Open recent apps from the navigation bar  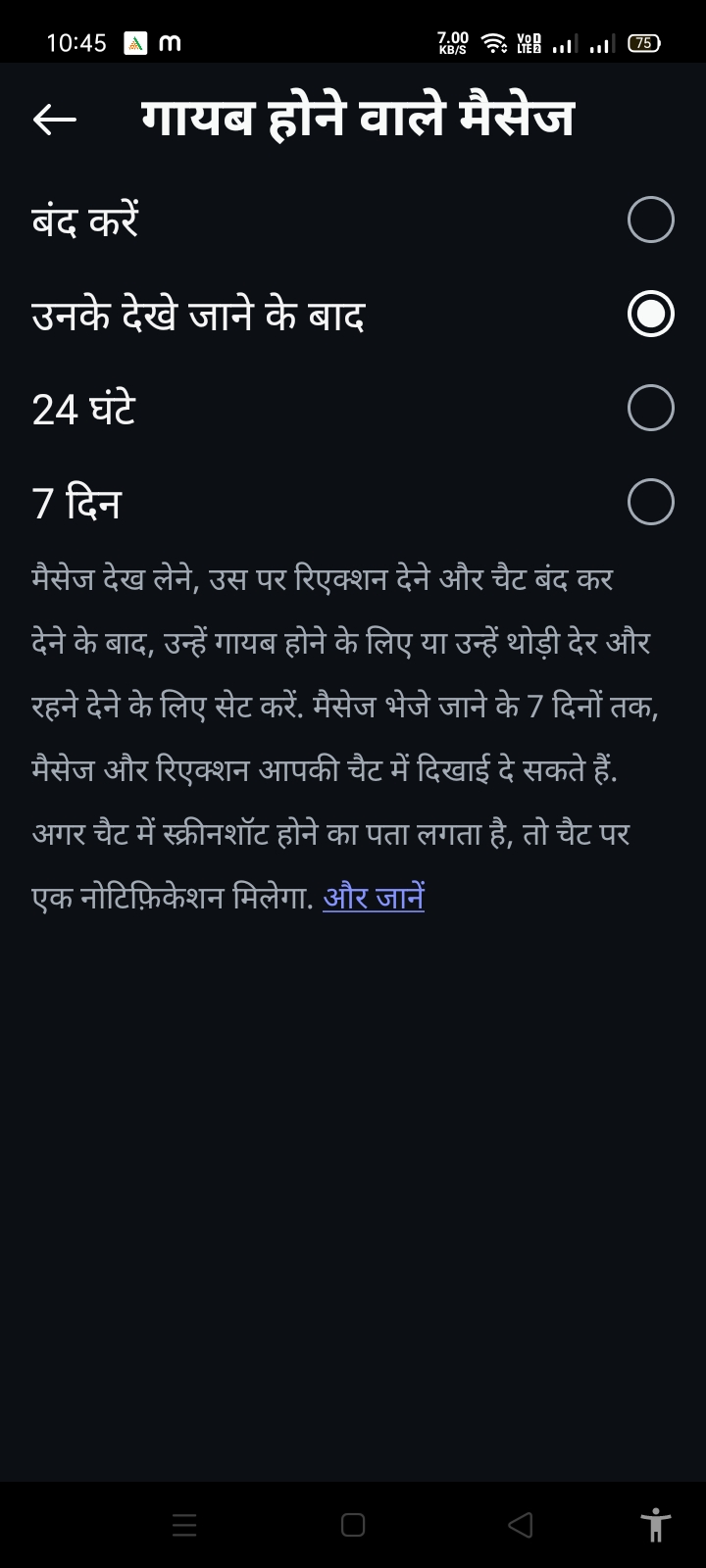184,1525
